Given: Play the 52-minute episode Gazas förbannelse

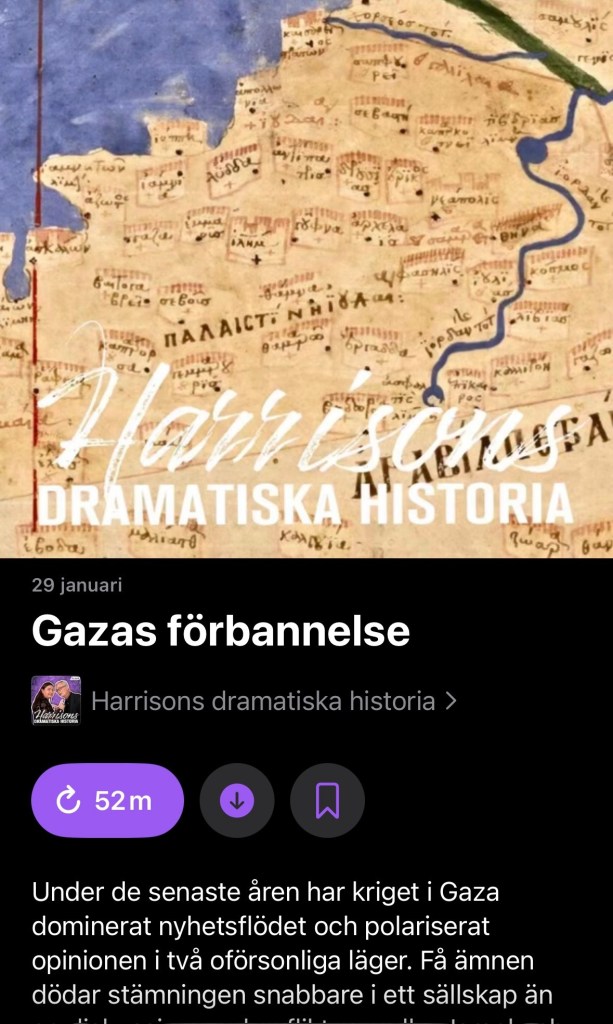Looking at the screenshot, I should [108, 800].
